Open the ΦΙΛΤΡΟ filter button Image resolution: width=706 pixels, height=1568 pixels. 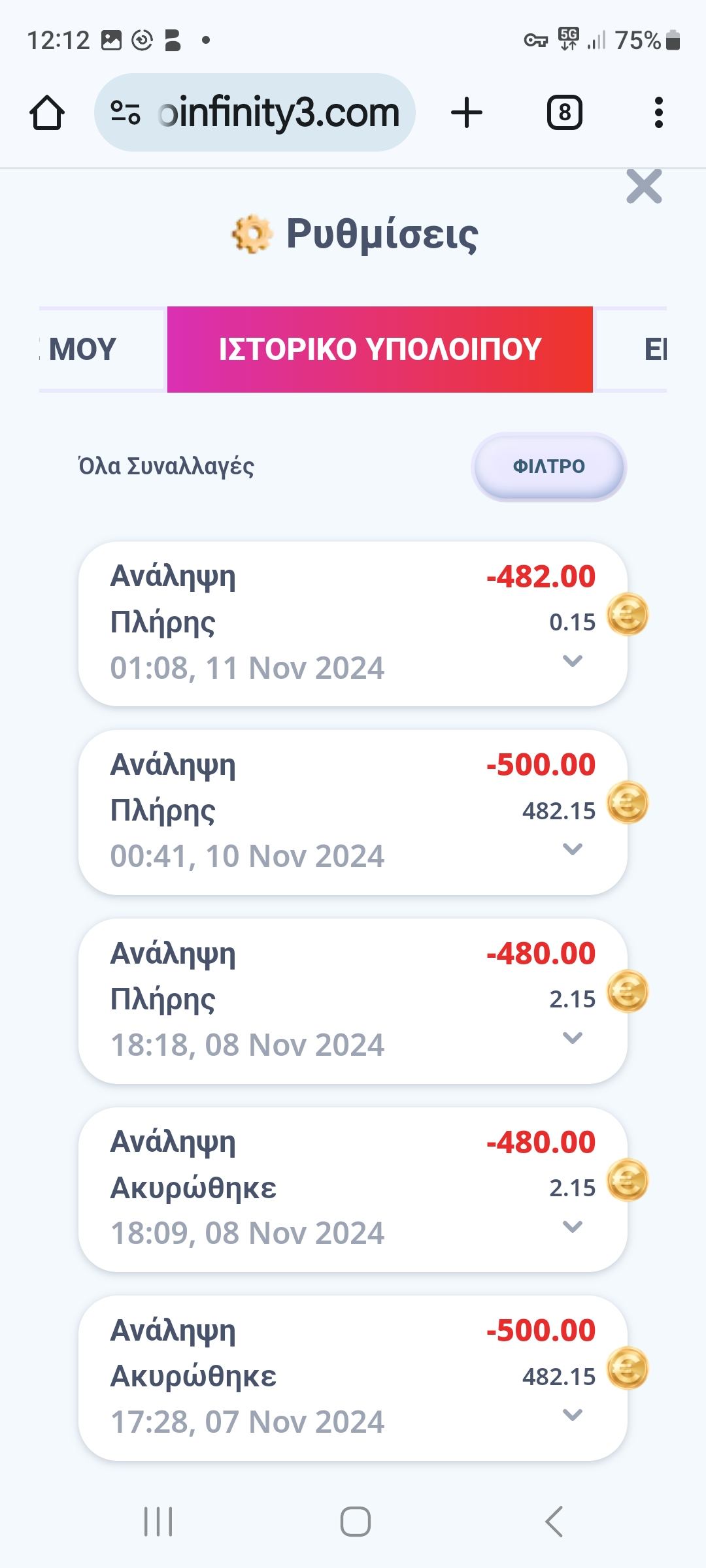[x=548, y=466]
